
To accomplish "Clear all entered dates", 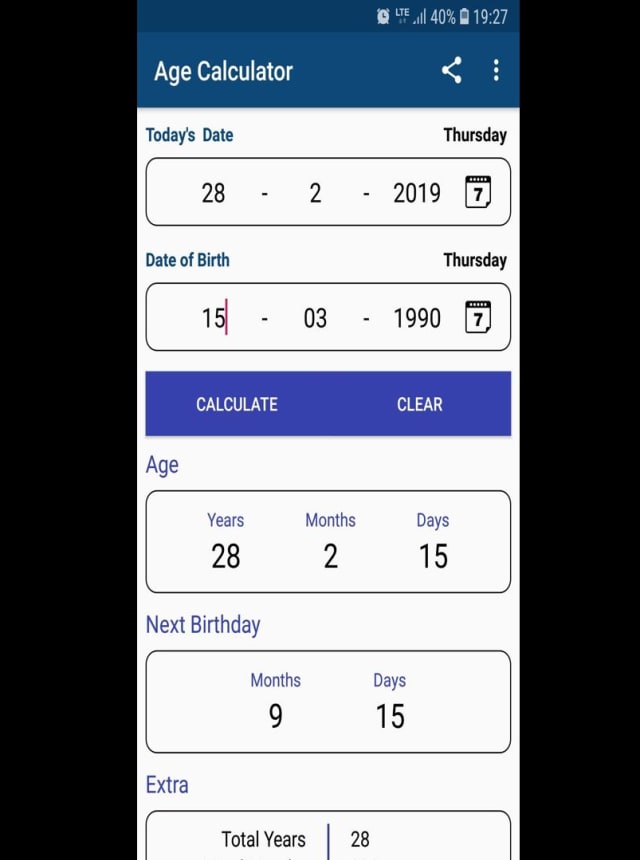I will [x=419, y=404].
